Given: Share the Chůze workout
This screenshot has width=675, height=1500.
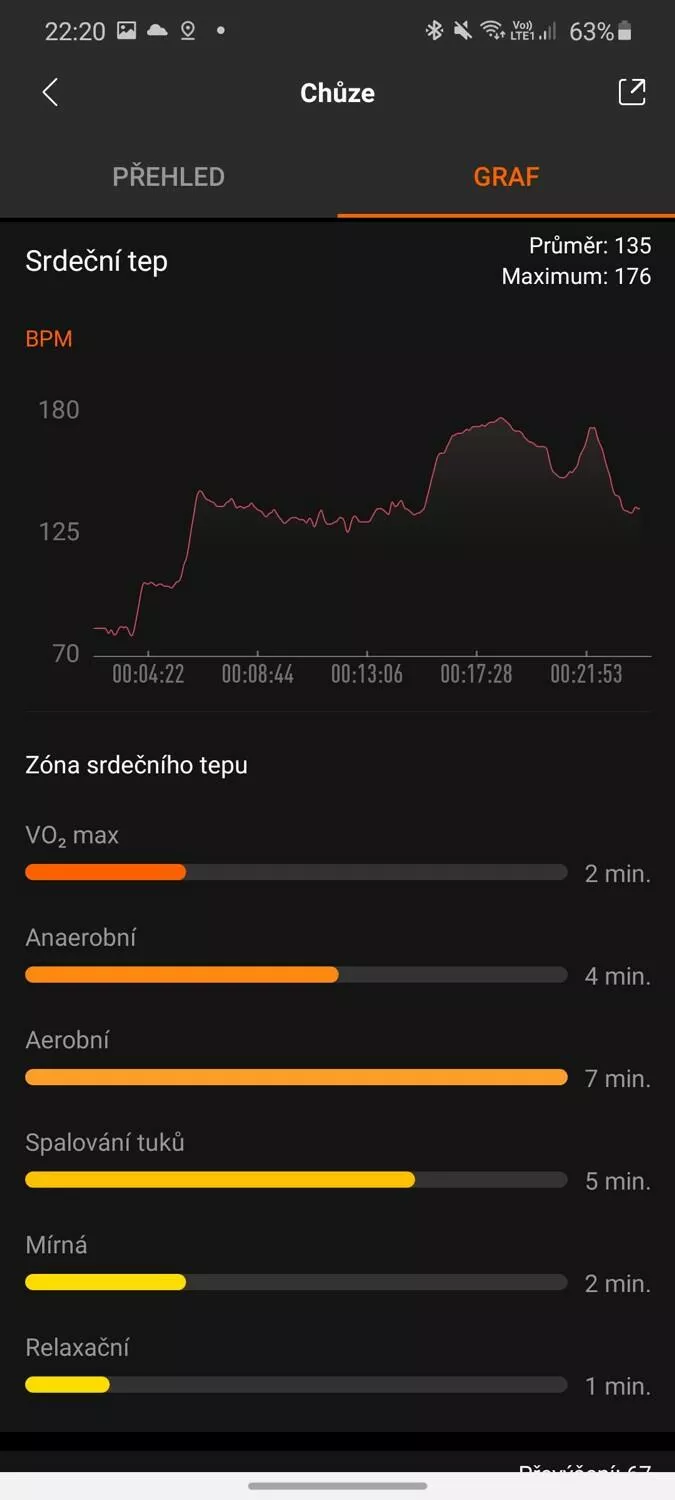Looking at the screenshot, I should (632, 92).
